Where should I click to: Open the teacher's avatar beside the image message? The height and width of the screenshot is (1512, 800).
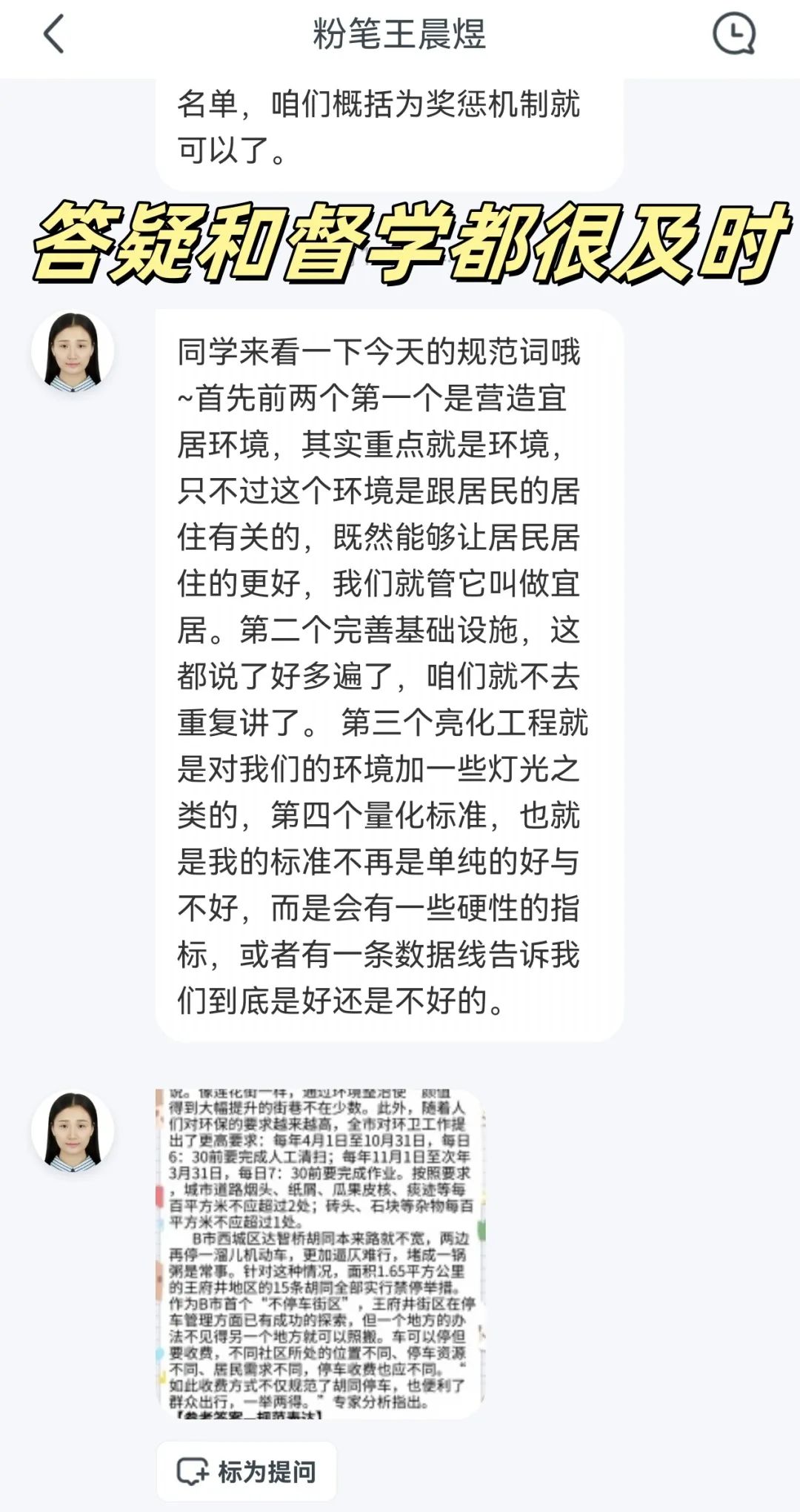click(x=73, y=1132)
